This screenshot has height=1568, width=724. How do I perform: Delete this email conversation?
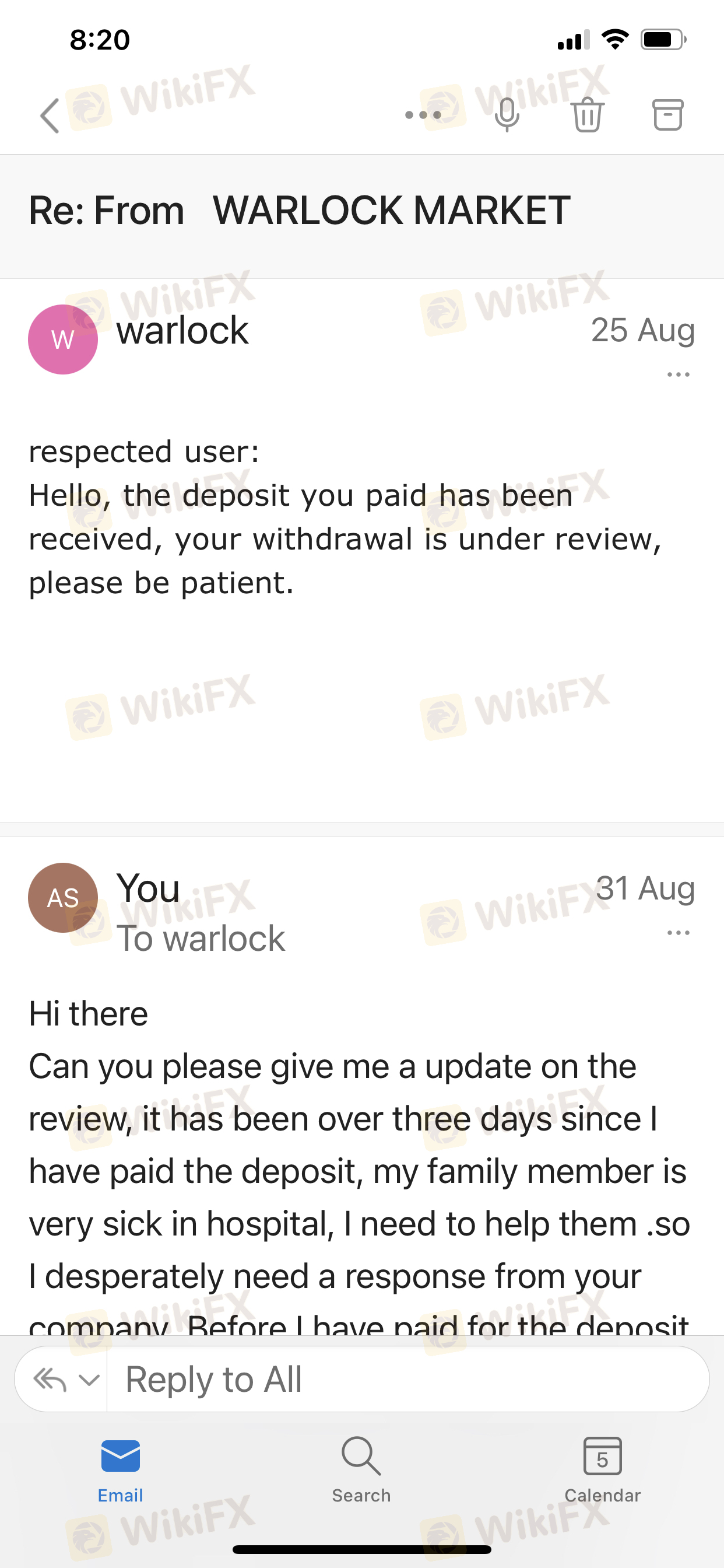[587, 114]
